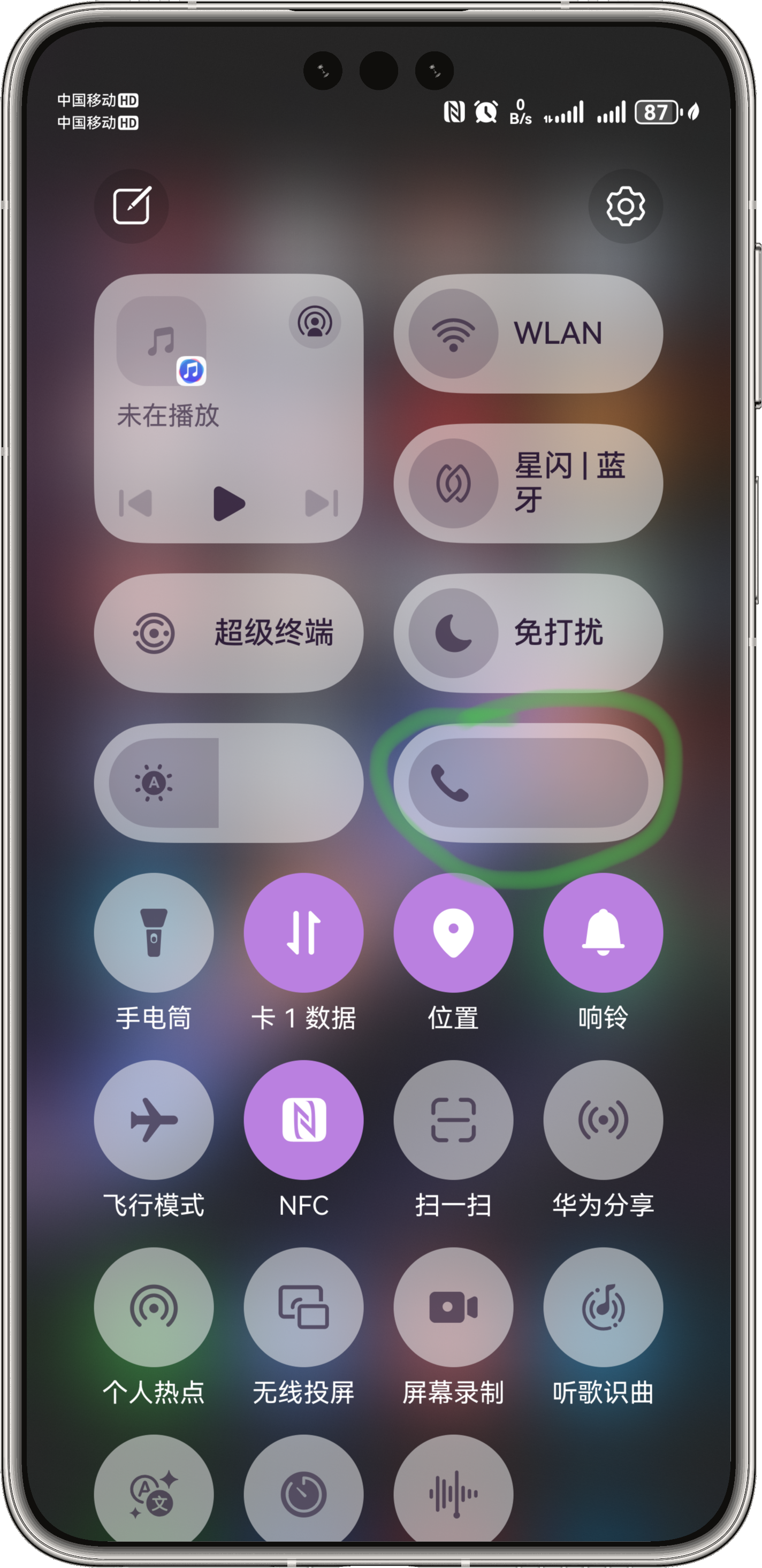Toggle 星闪 | 蓝牙 Bluetooth
Viewport: 762px width, 1568px height.
[453, 483]
